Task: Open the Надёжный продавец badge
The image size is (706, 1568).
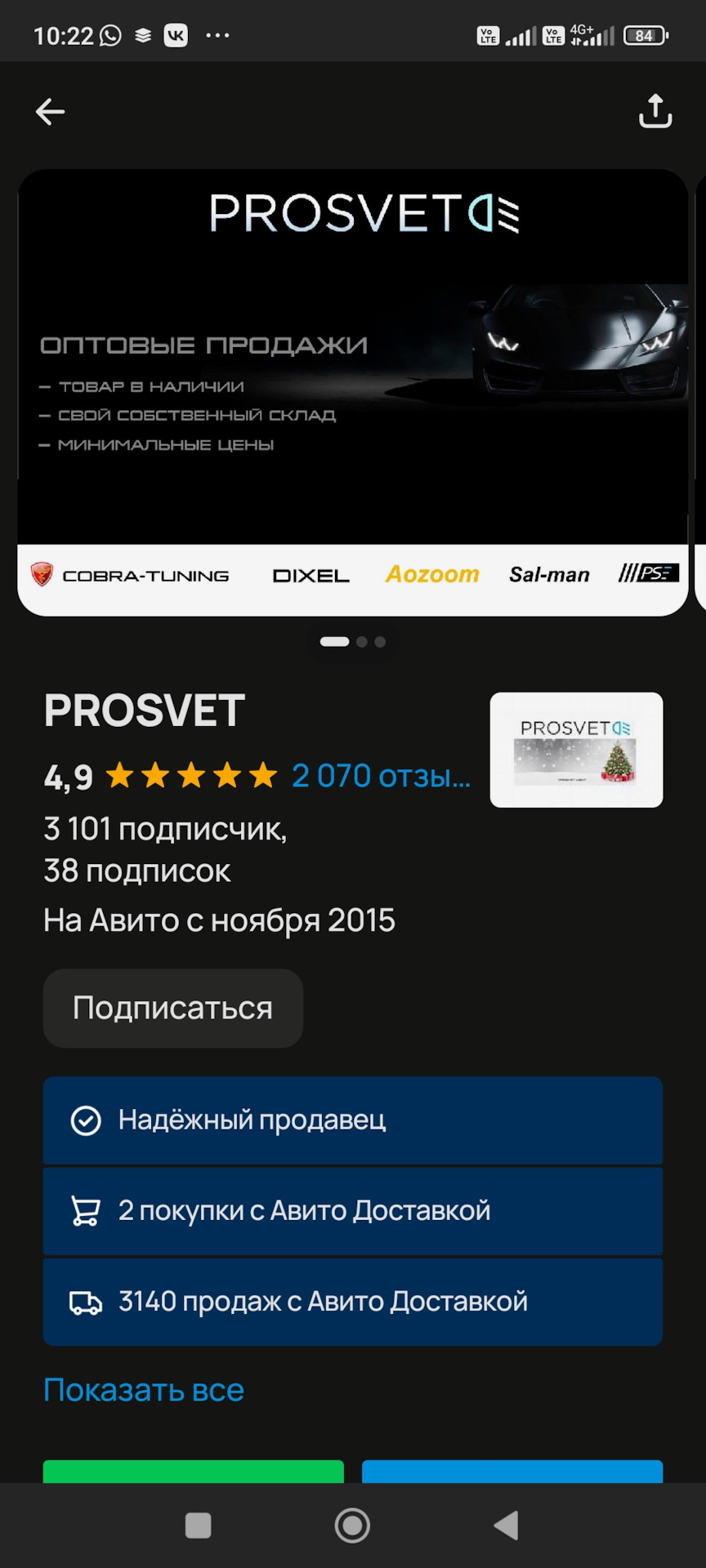Action: 352,1120
